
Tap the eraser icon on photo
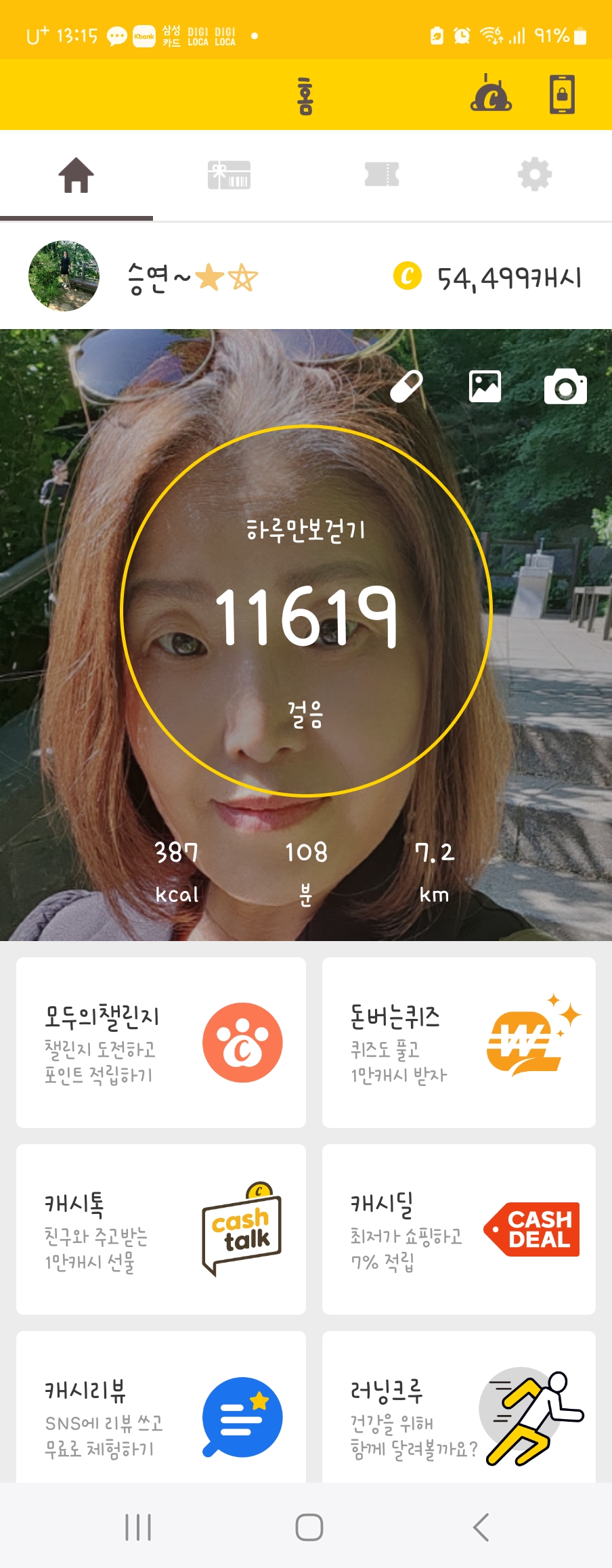click(406, 387)
